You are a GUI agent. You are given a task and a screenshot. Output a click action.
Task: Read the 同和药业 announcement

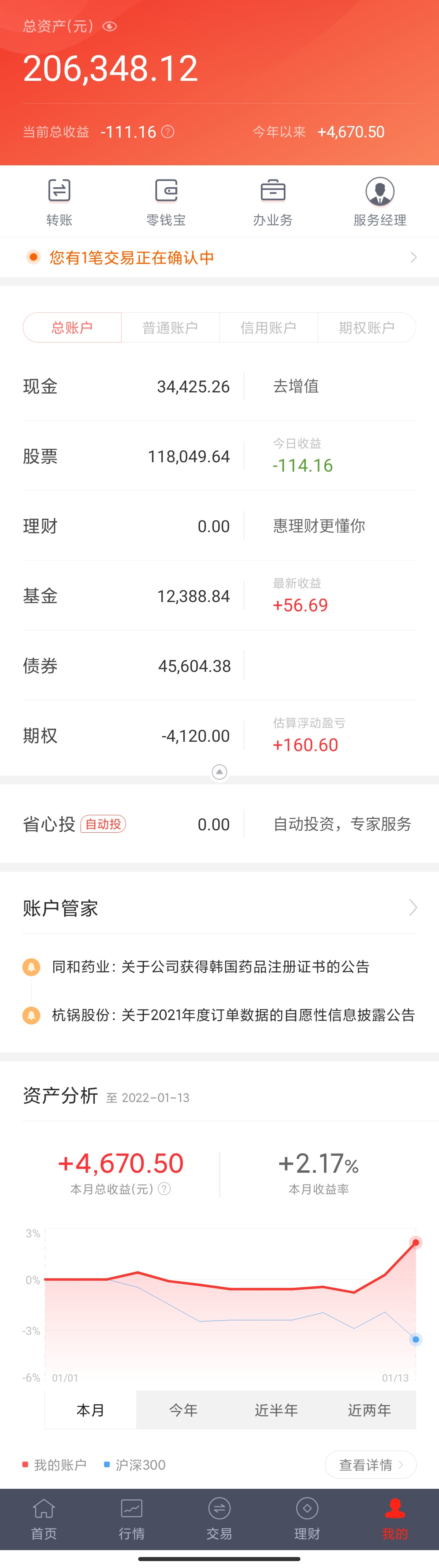coord(211,967)
